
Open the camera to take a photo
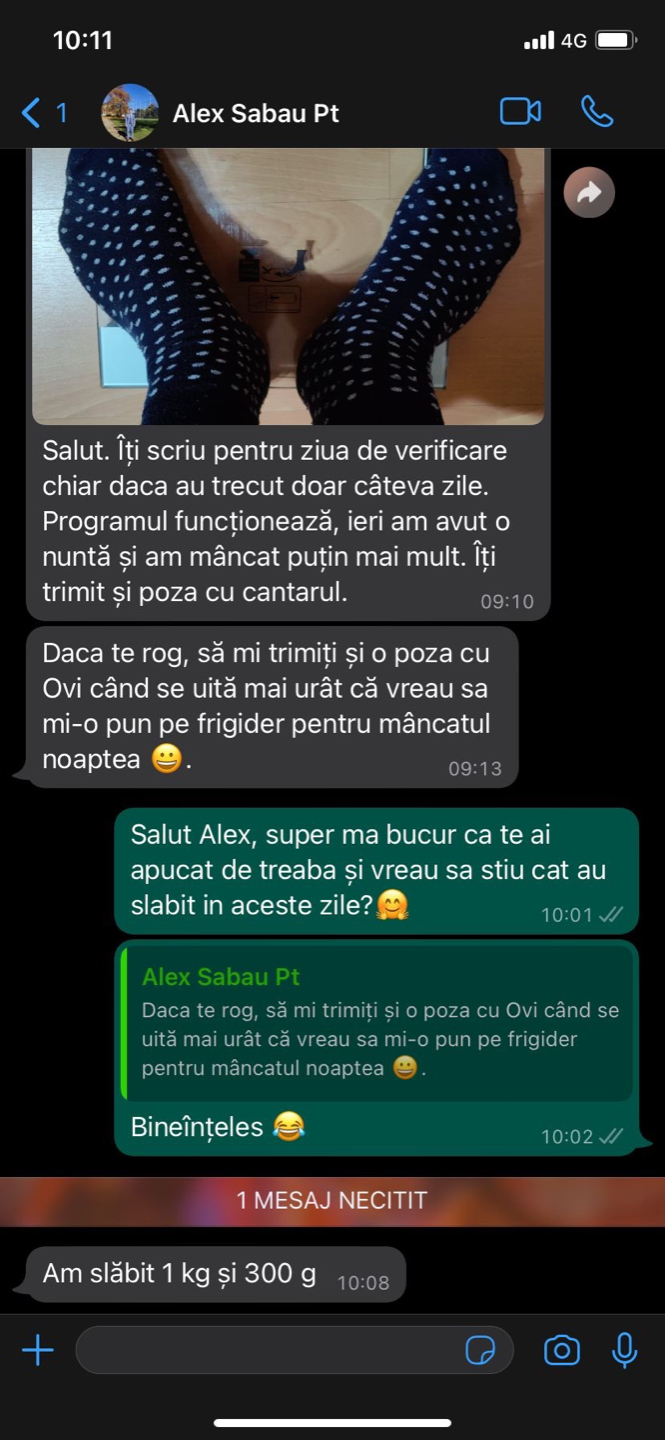[x=562, y=1351]
